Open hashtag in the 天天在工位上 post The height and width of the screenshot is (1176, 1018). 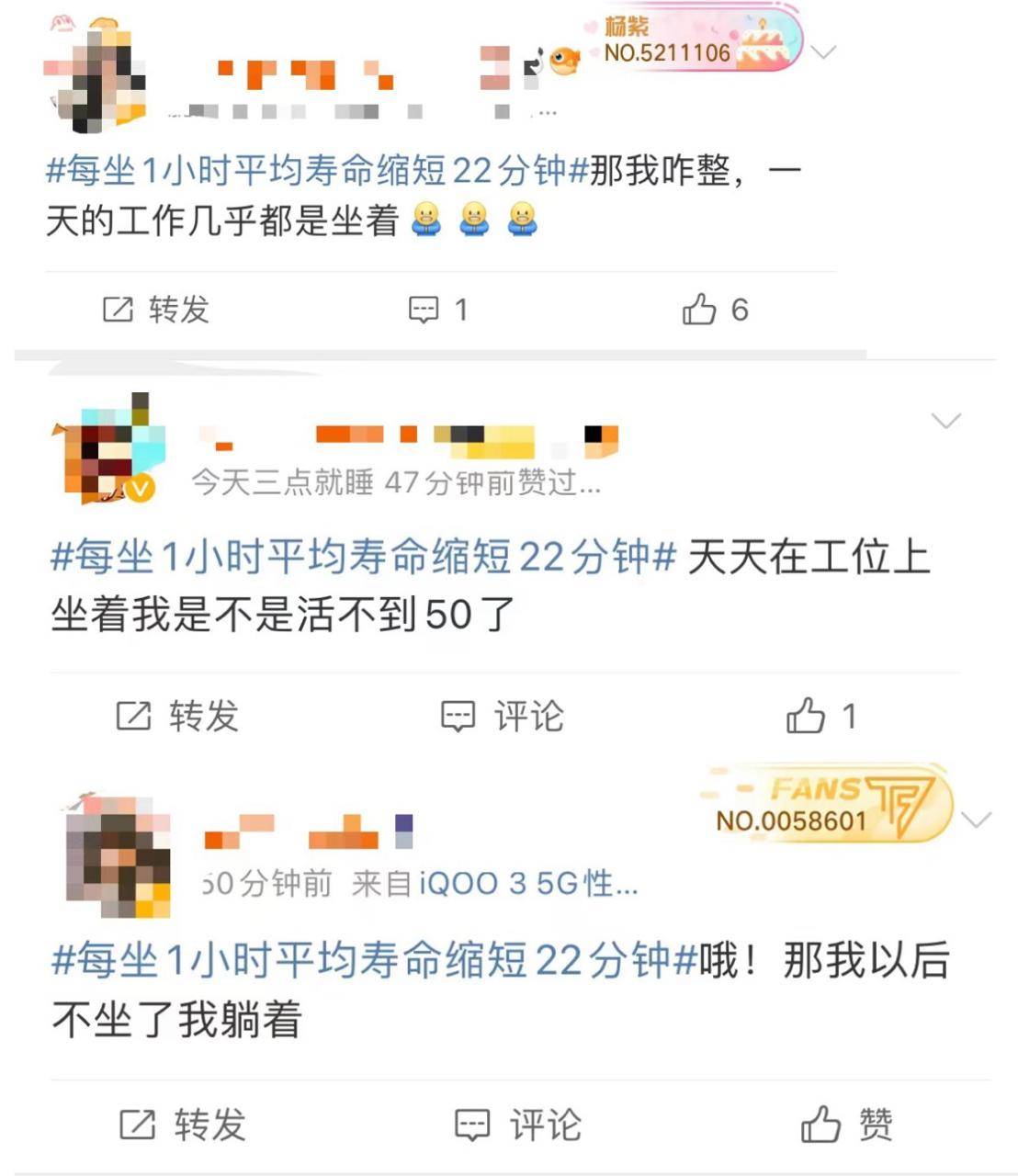click(362, 558)
